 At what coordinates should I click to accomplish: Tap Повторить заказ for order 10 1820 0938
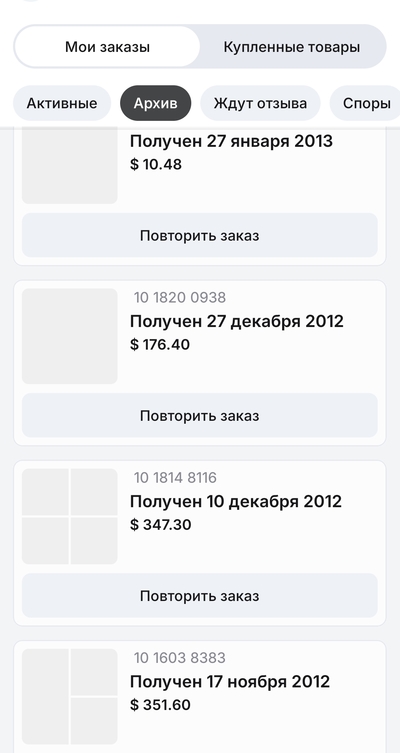200,415
